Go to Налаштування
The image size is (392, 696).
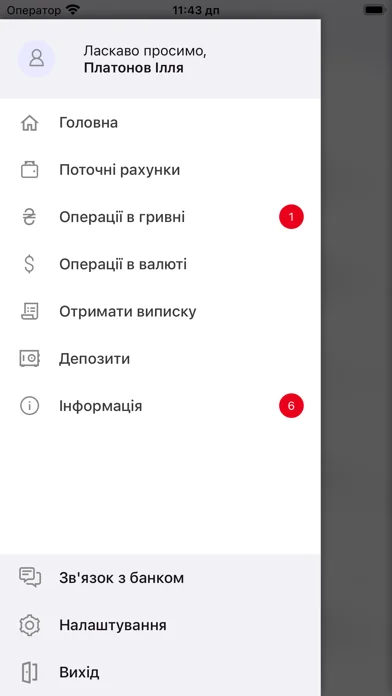point(160,625)
